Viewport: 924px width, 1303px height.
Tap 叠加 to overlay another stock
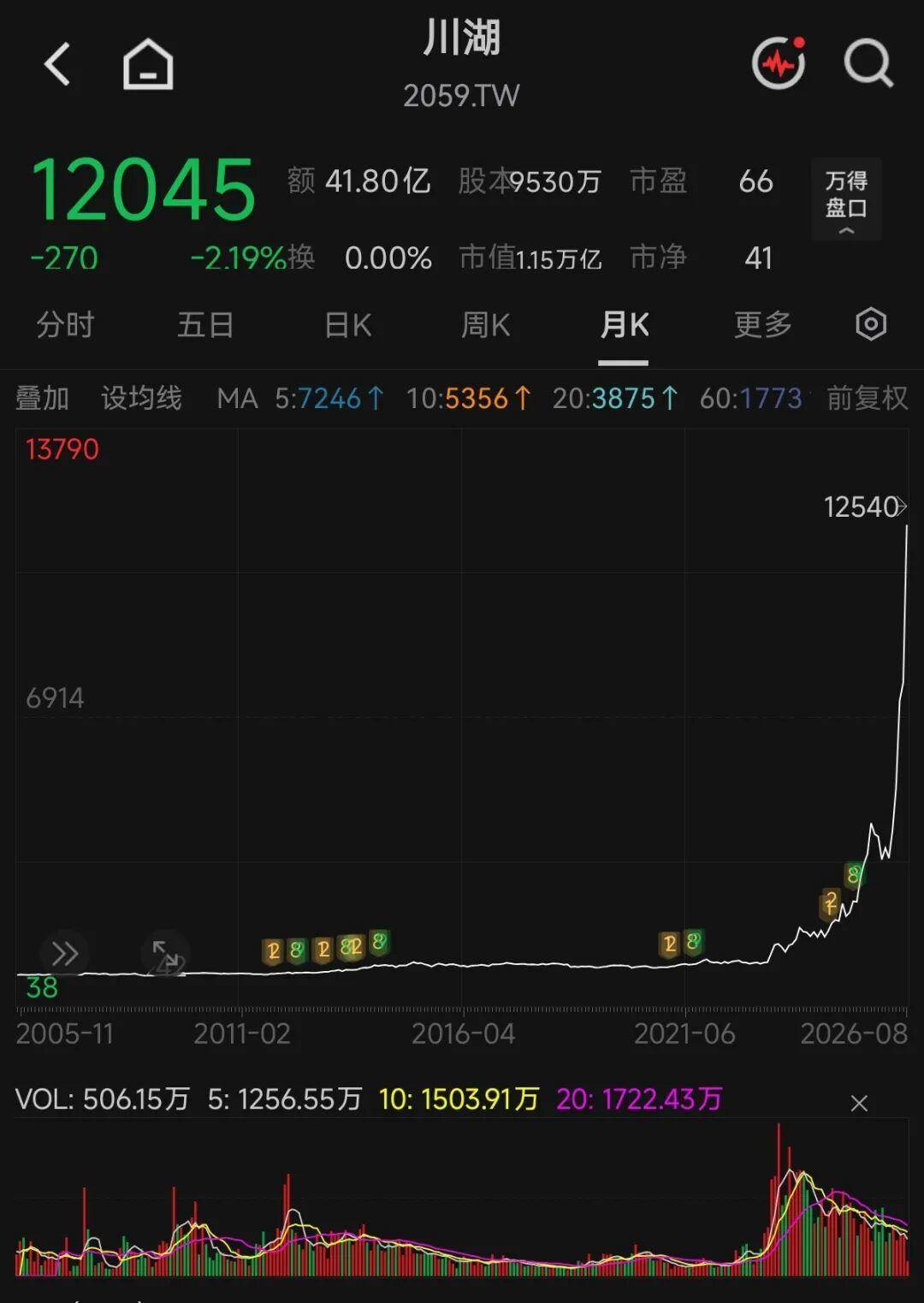coord(42,398)
